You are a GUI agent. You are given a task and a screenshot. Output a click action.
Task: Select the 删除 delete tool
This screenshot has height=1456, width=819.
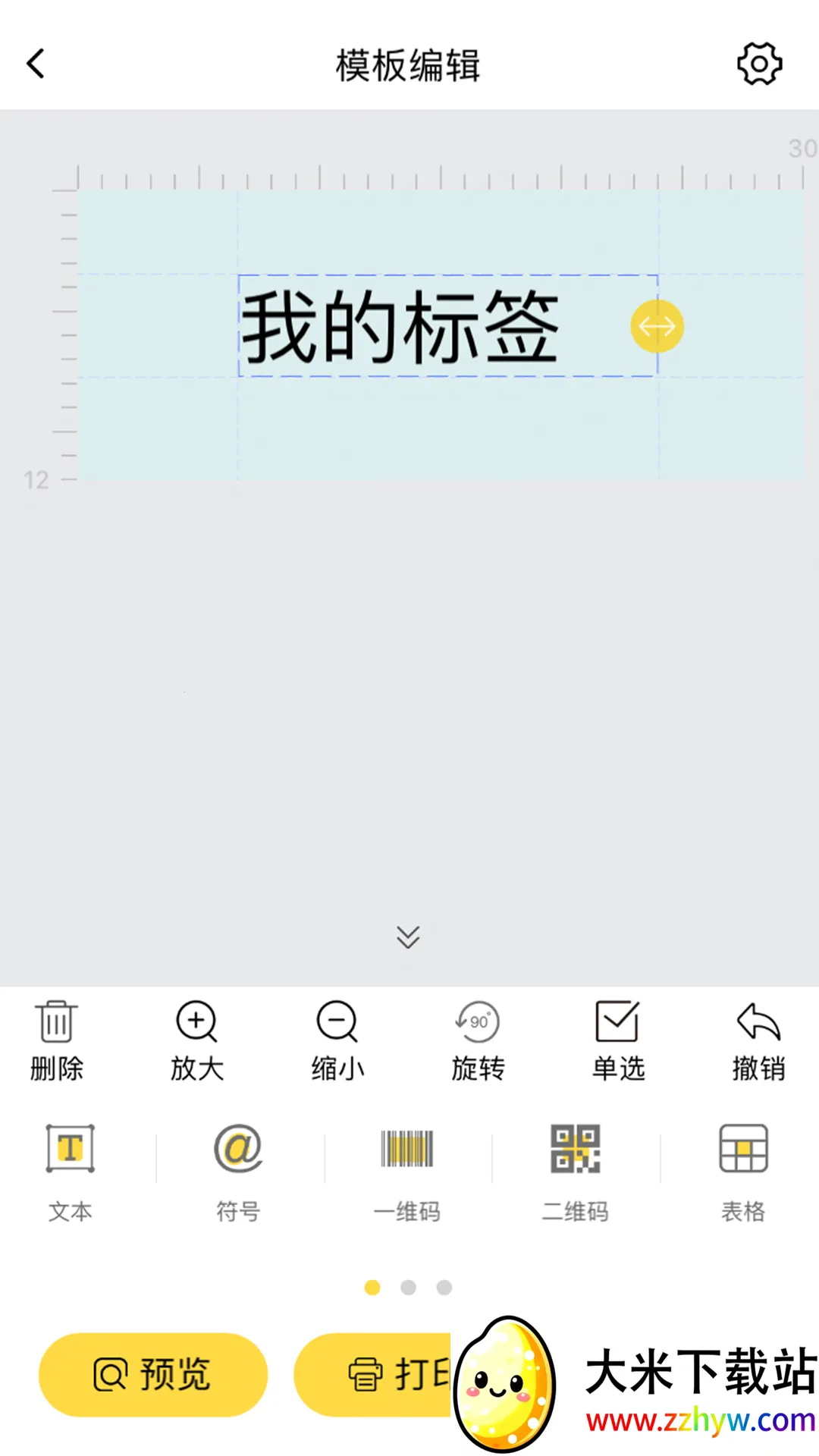(55, 1039)
